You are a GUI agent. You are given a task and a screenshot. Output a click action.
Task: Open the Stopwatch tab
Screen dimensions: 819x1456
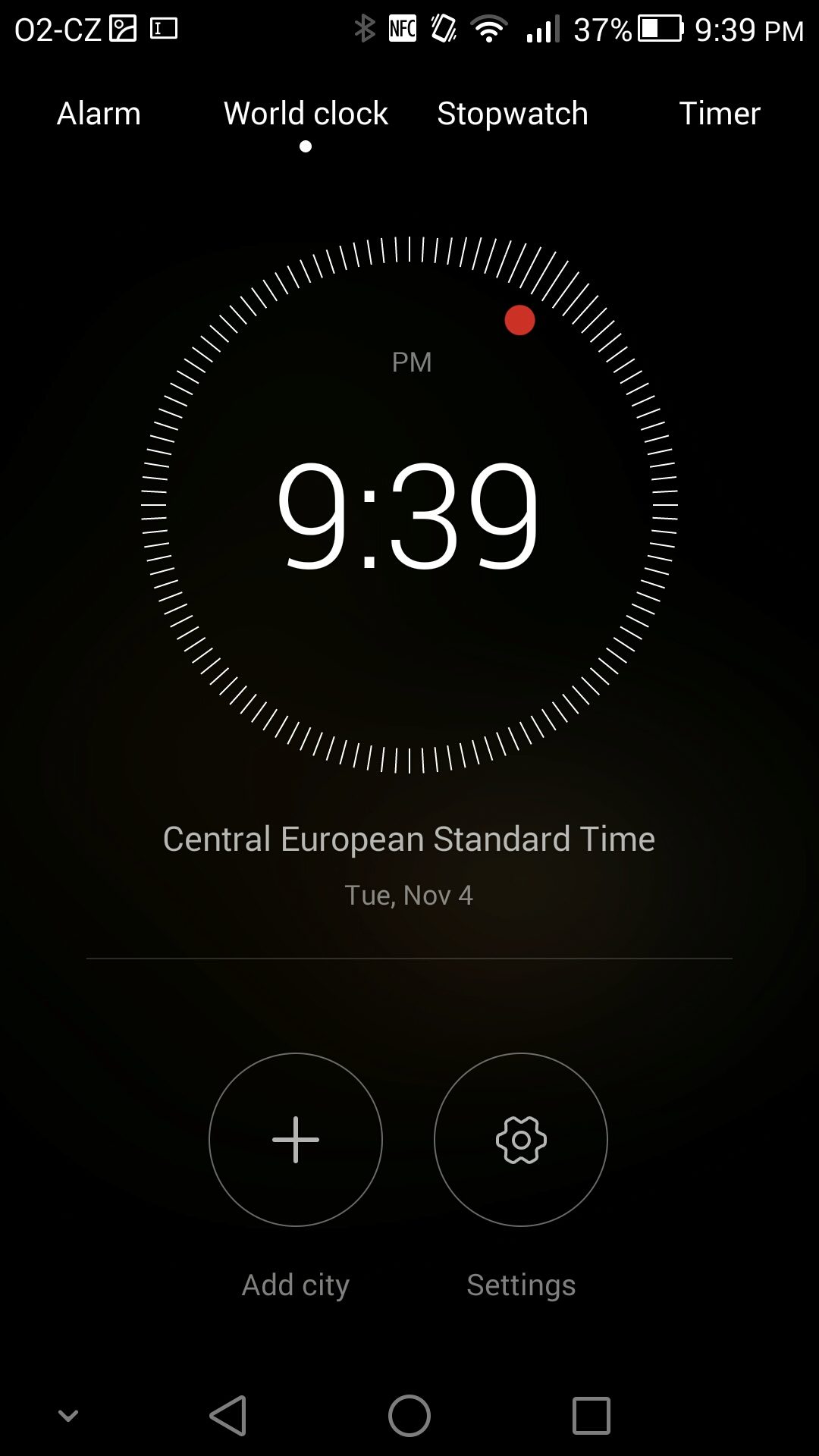tap(513, 114)
